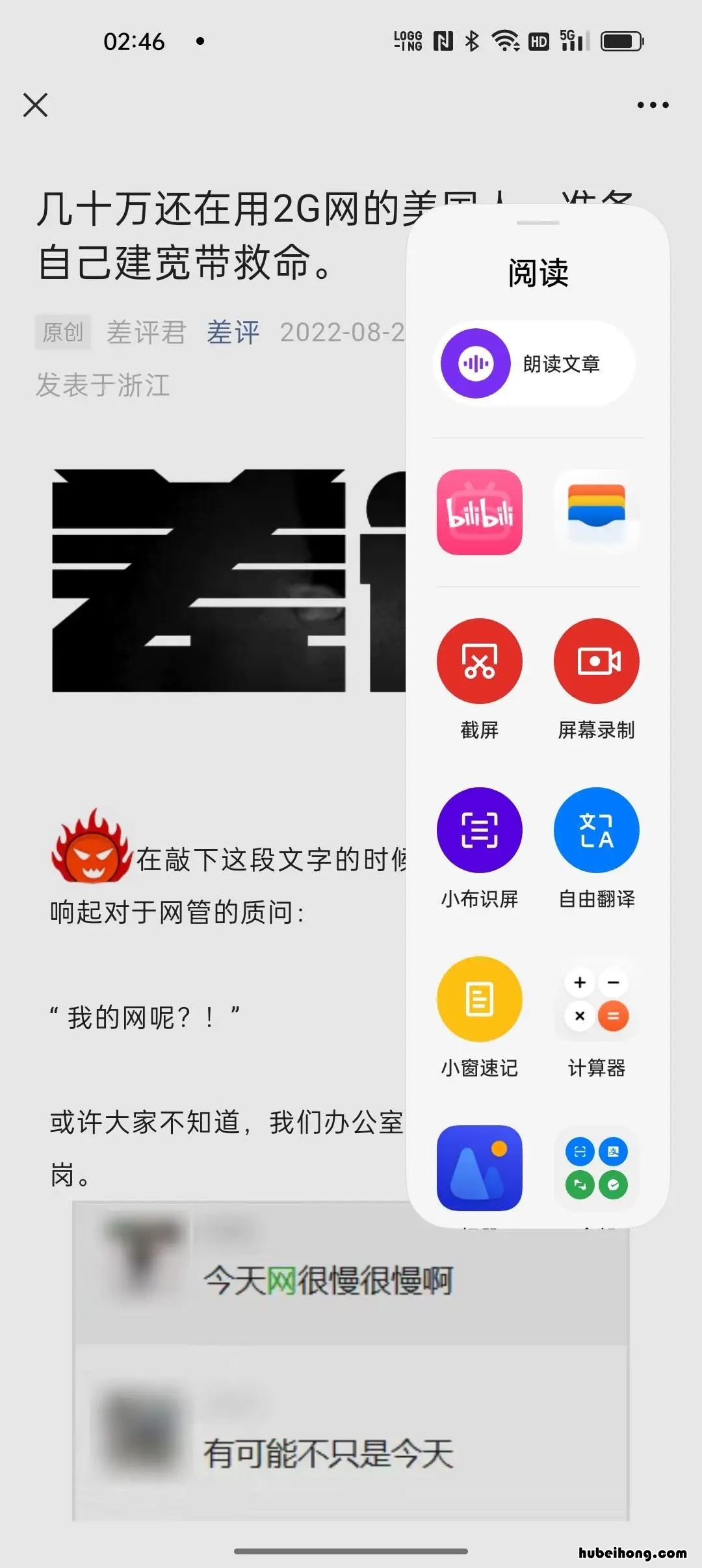Image resolution: width=702 pixels, height=1568 pixels.
Task: Launch bilibili from the sidebar
Action: coord(480,512)
